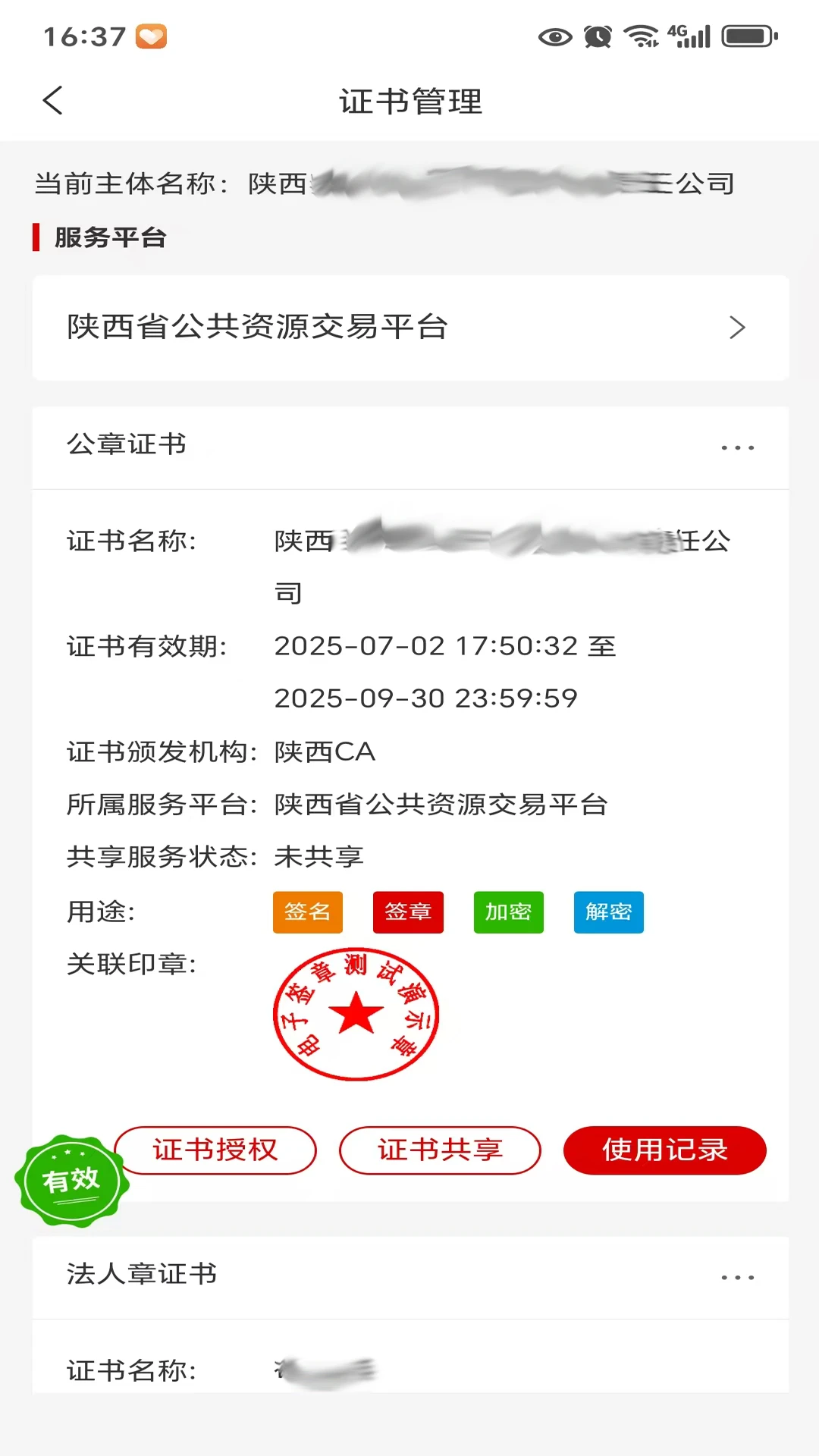Select the 服务平台 section header
Screen dimensions: 819x1456
[108, 237]
